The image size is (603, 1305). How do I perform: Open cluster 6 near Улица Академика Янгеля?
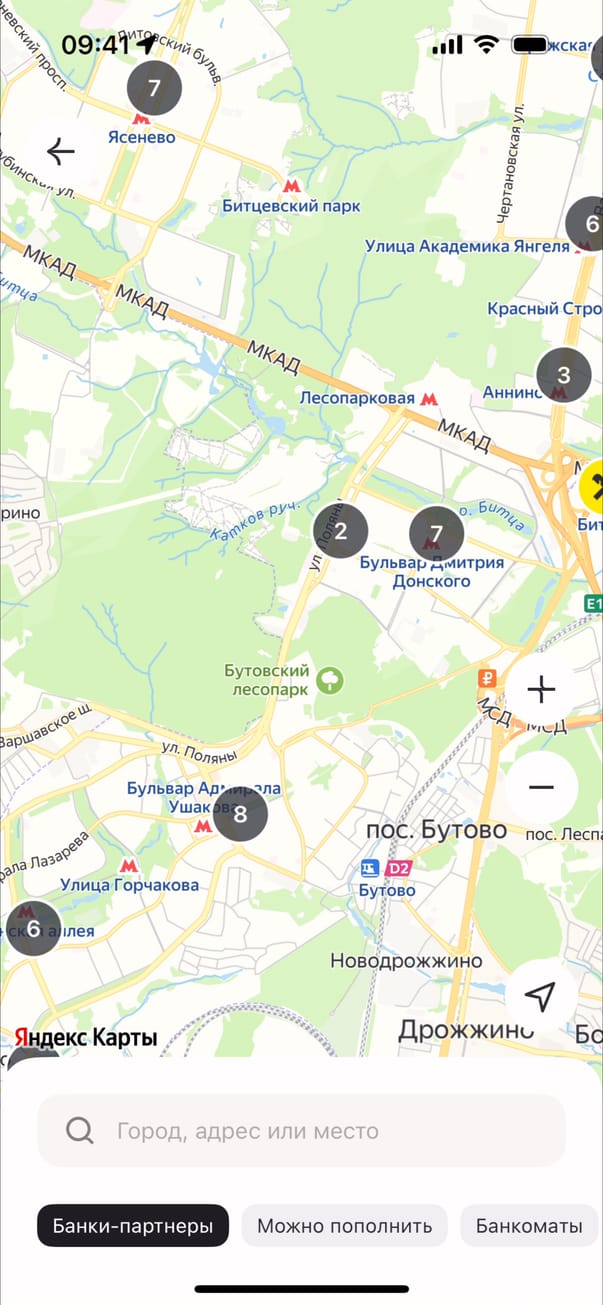(590, 224)
